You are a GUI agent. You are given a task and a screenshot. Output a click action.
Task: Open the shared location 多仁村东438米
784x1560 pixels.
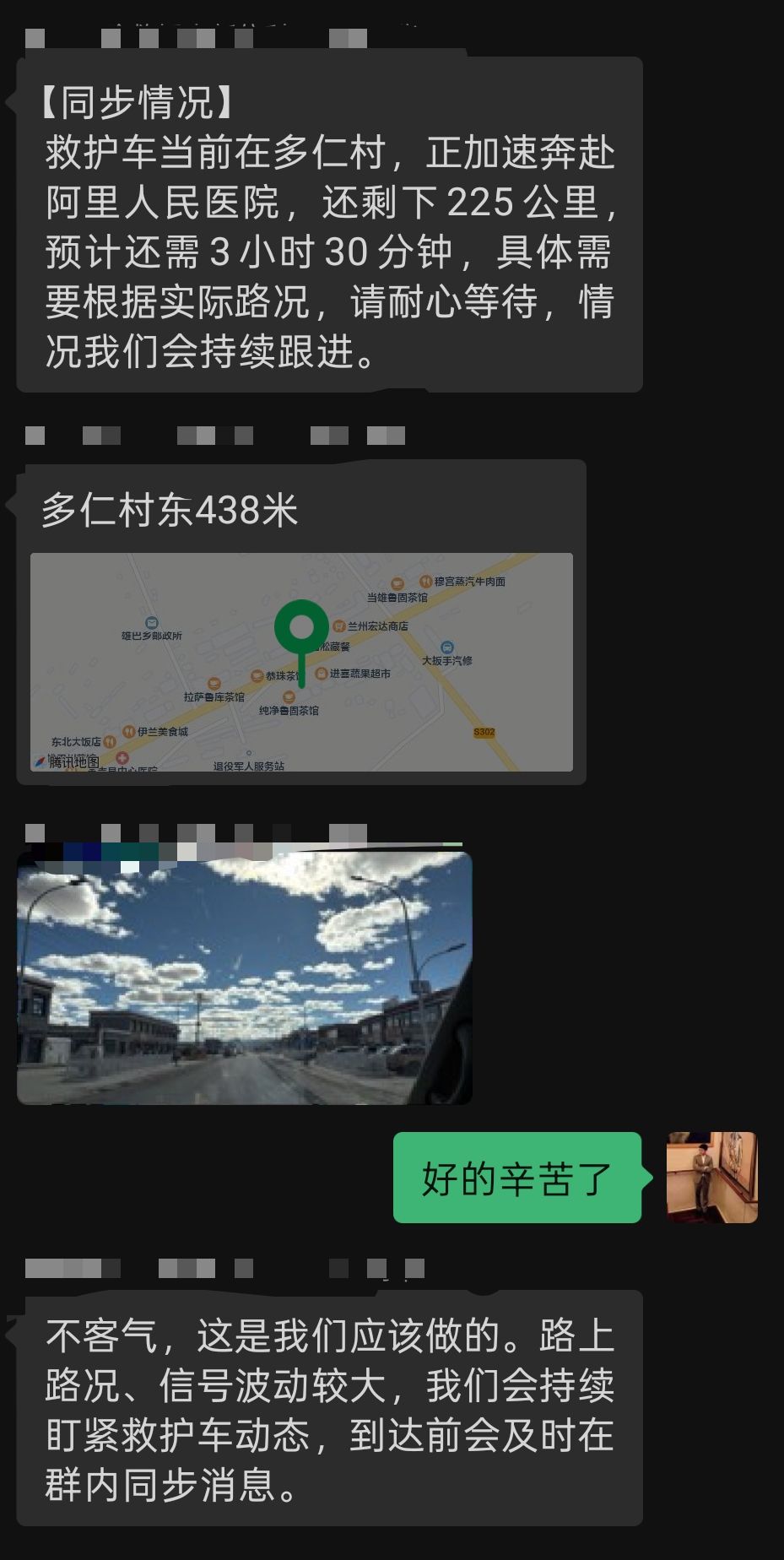(x=301, y=622)
